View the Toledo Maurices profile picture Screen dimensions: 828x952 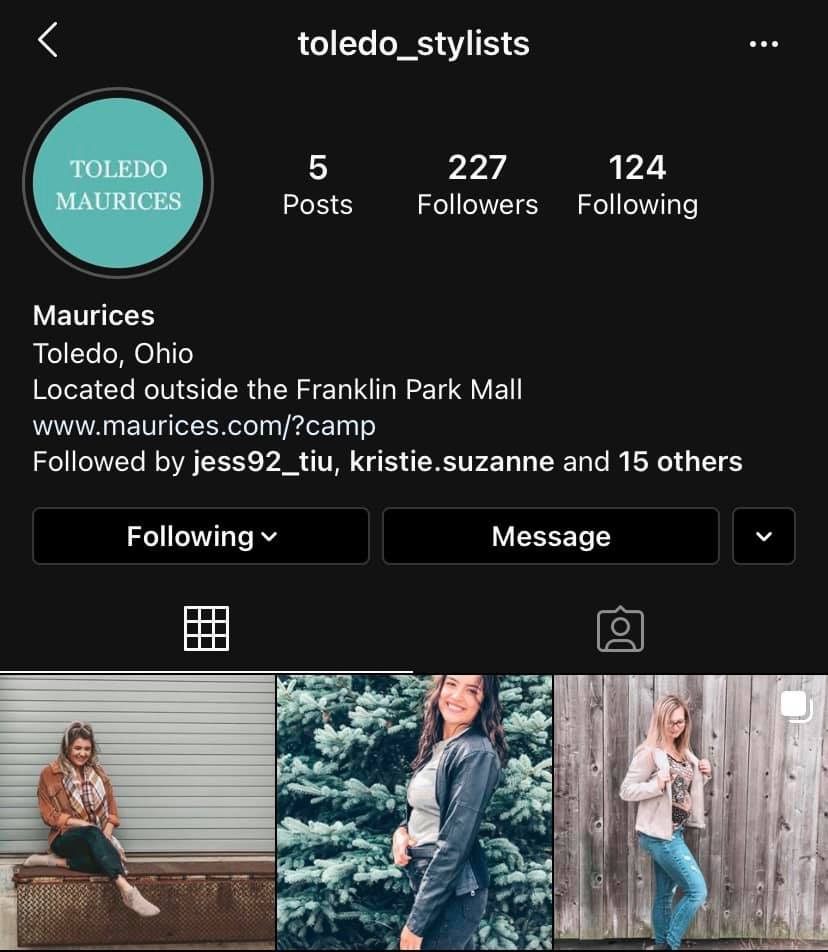(x=118, y=183)
